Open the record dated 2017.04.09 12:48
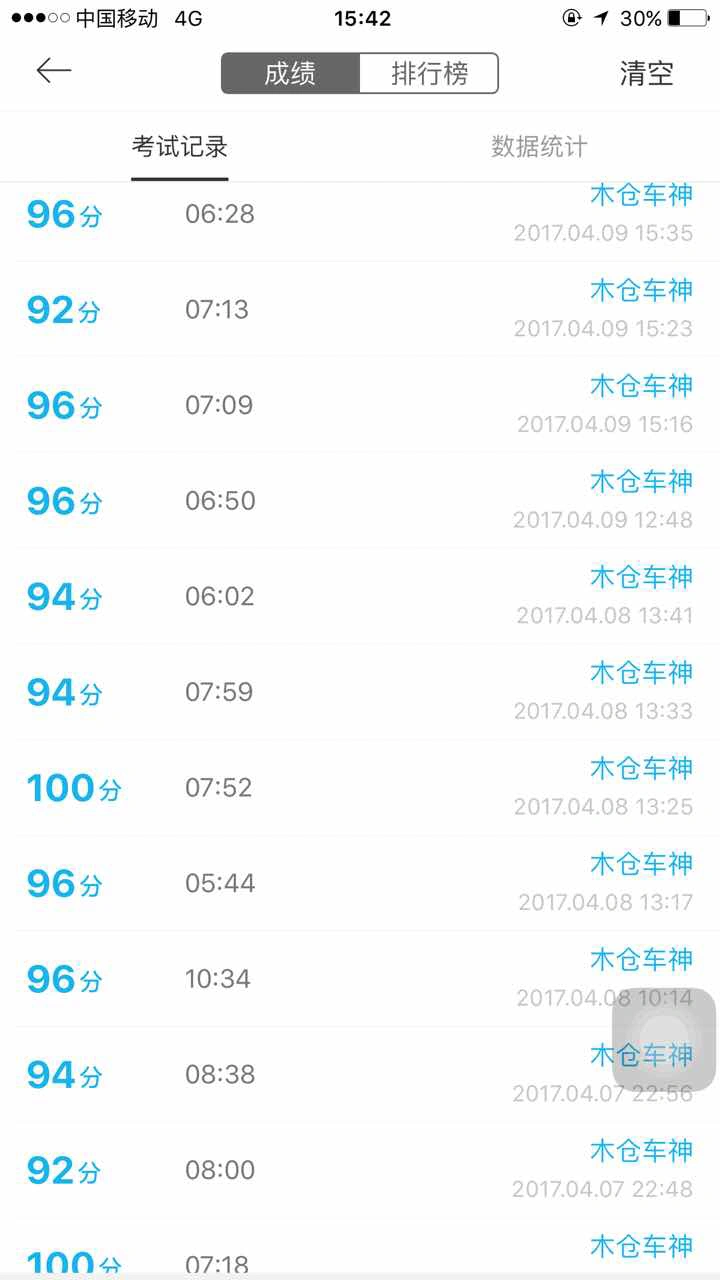This screenshot has height=1280, width=720. click(x=360, y=501)
